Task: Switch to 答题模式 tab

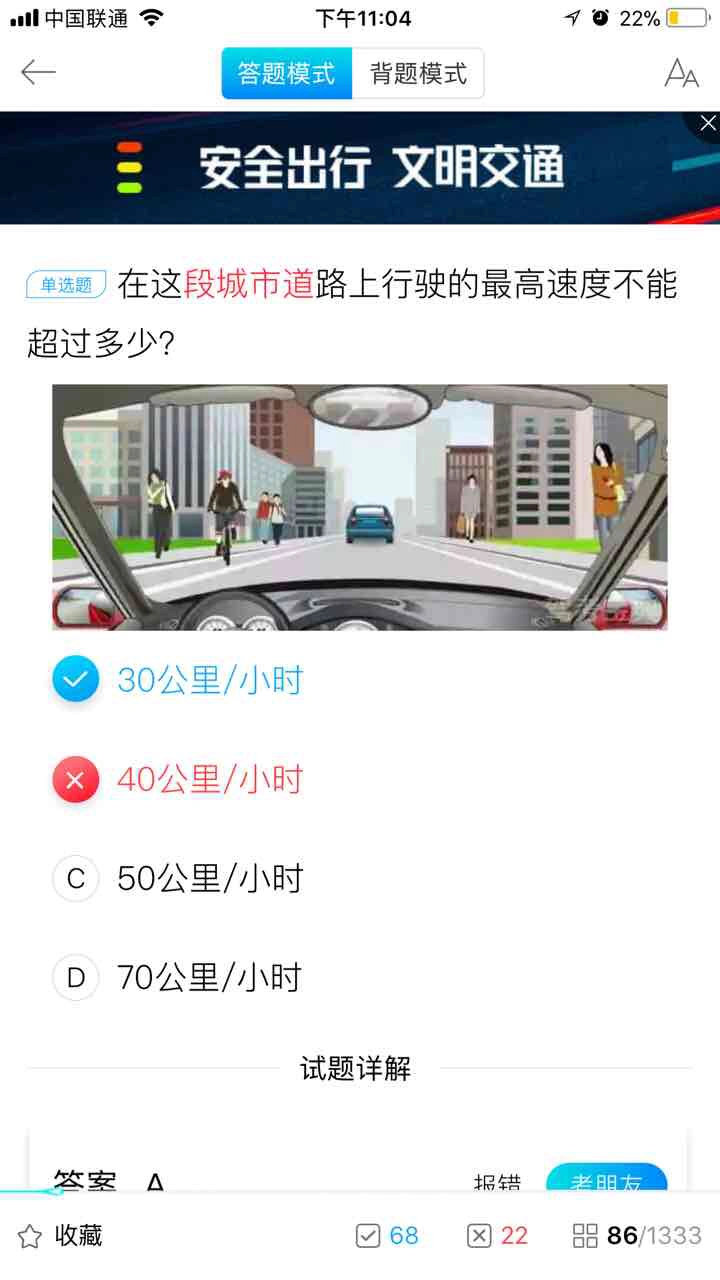Action: click(x=286, y=73)
